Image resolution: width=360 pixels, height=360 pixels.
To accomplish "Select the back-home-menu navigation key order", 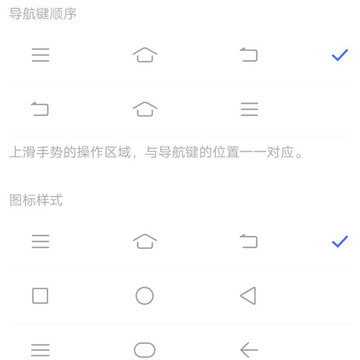I will coord(180,109).
